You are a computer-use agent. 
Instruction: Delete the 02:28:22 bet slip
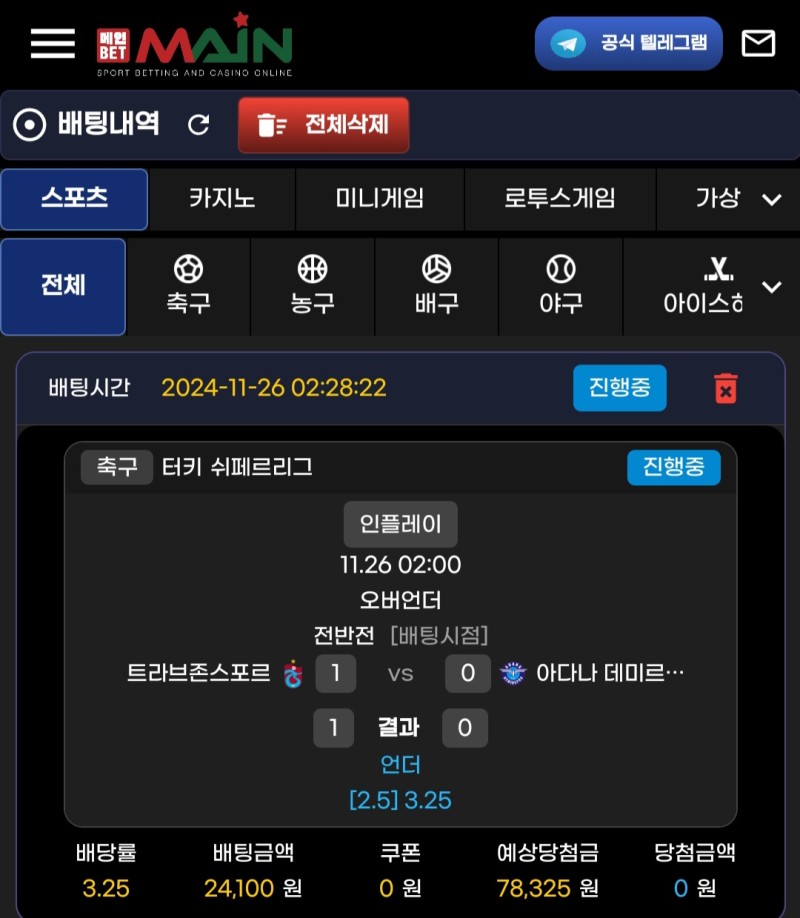pos(726,388)
